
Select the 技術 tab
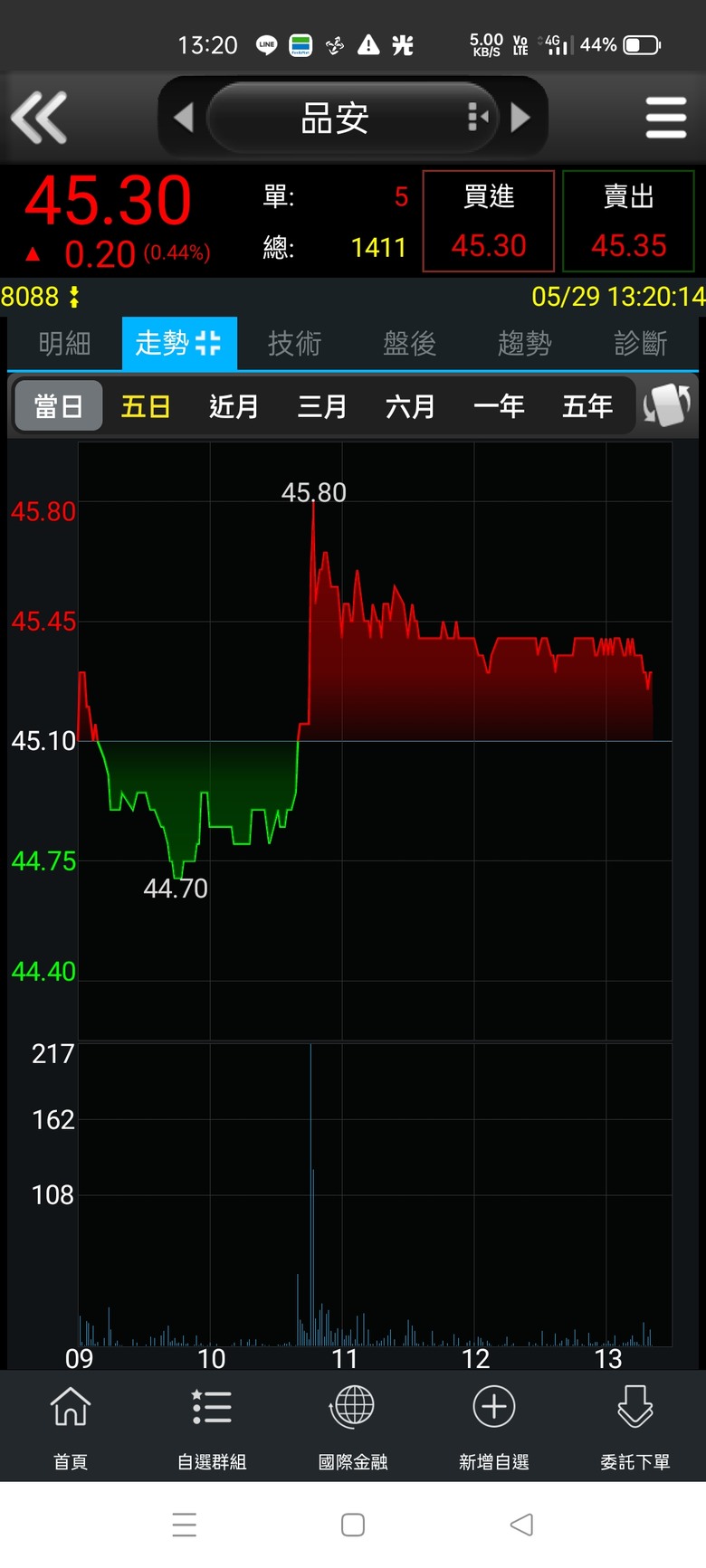tap(294, 344)
